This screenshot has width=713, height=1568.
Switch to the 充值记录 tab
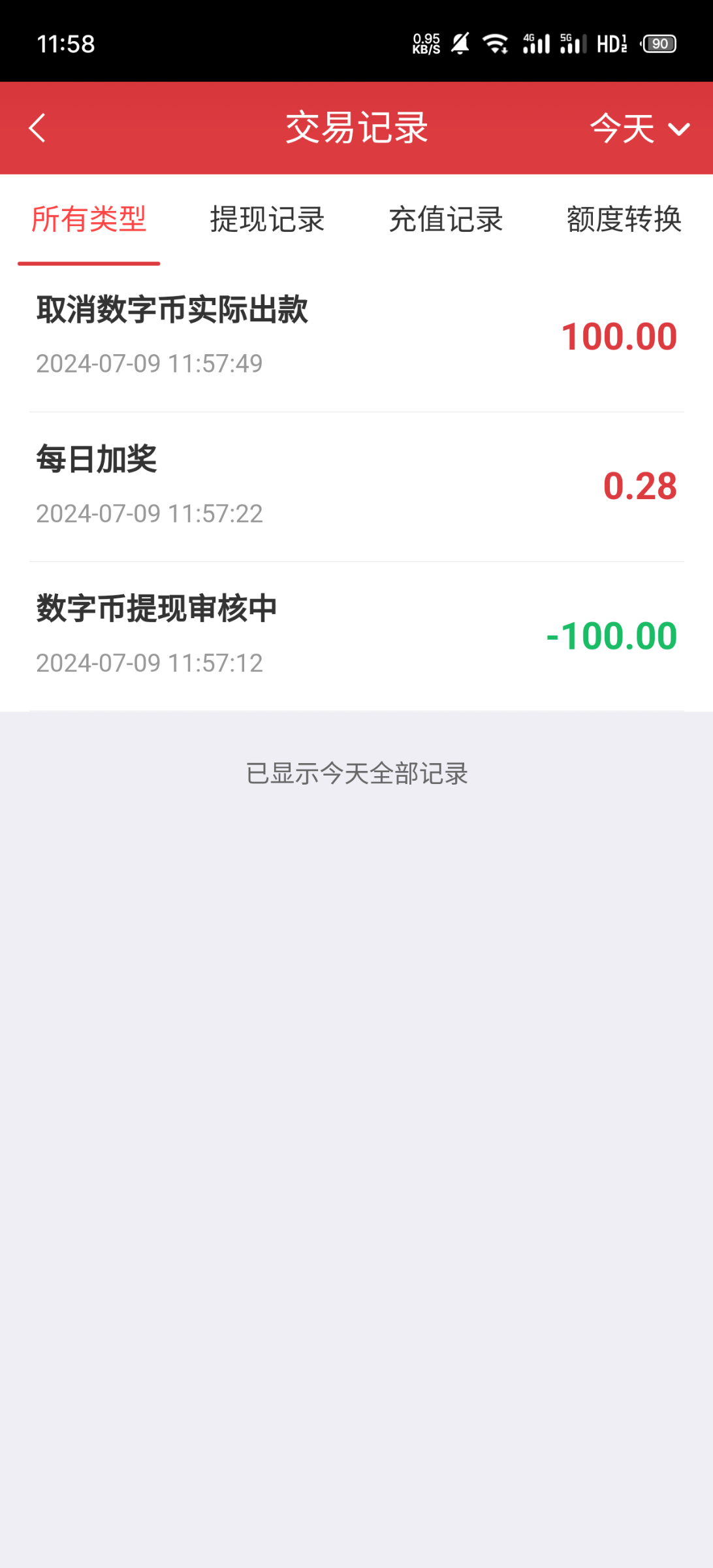coord(446,220)
